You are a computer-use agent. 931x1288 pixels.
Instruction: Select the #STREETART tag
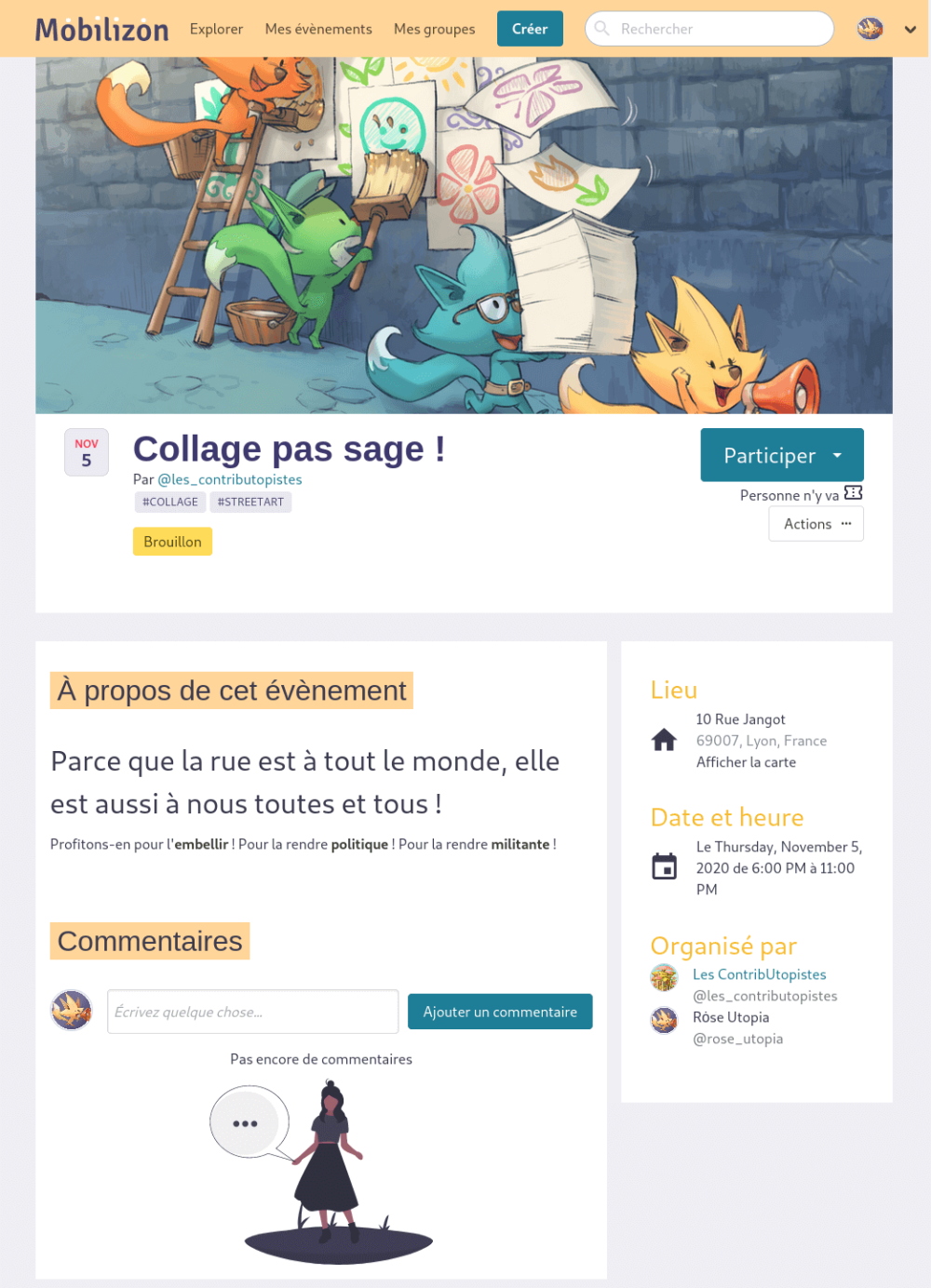click(x=250, y=502)
